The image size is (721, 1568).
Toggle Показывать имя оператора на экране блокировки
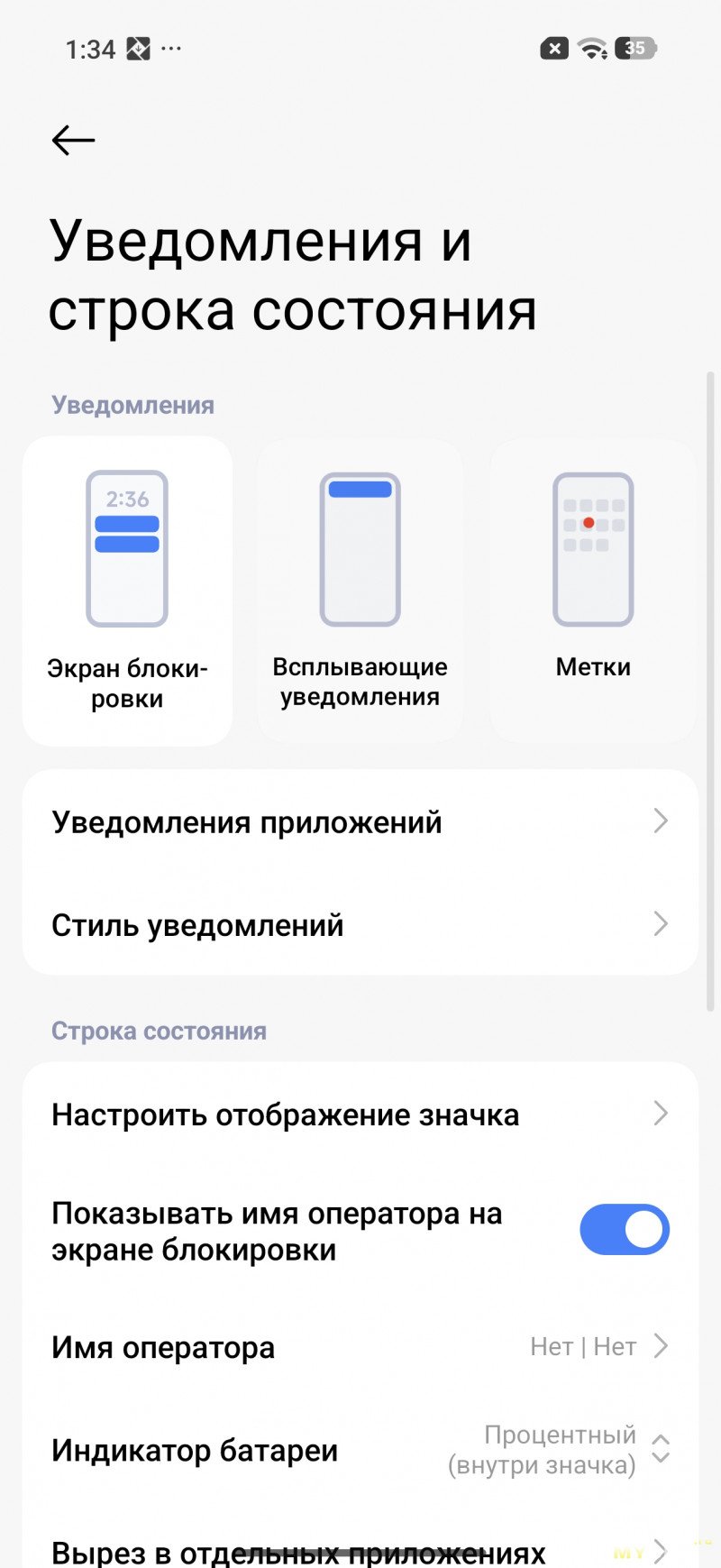coord(624,1230)
